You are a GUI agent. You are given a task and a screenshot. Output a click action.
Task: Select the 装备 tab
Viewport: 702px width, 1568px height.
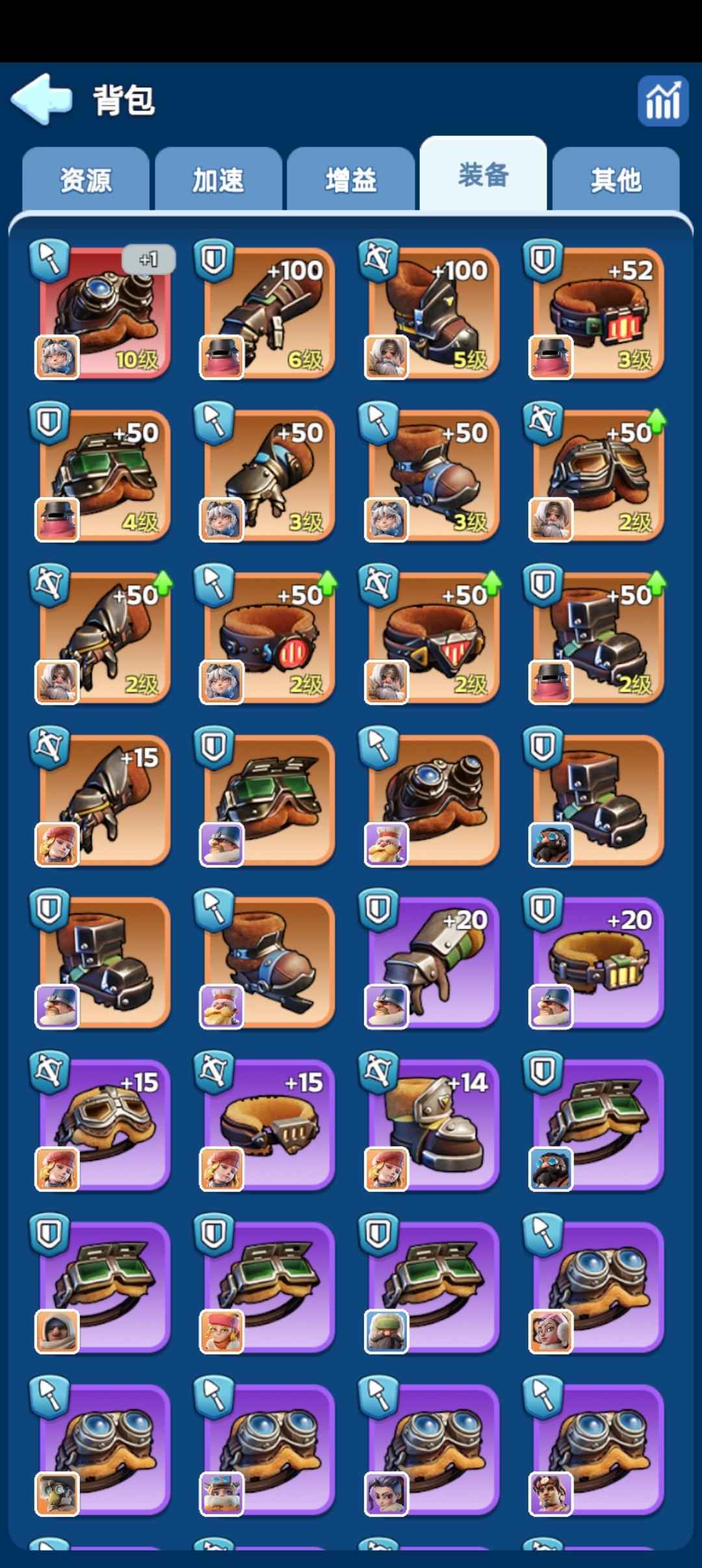(x=483, y=176)
